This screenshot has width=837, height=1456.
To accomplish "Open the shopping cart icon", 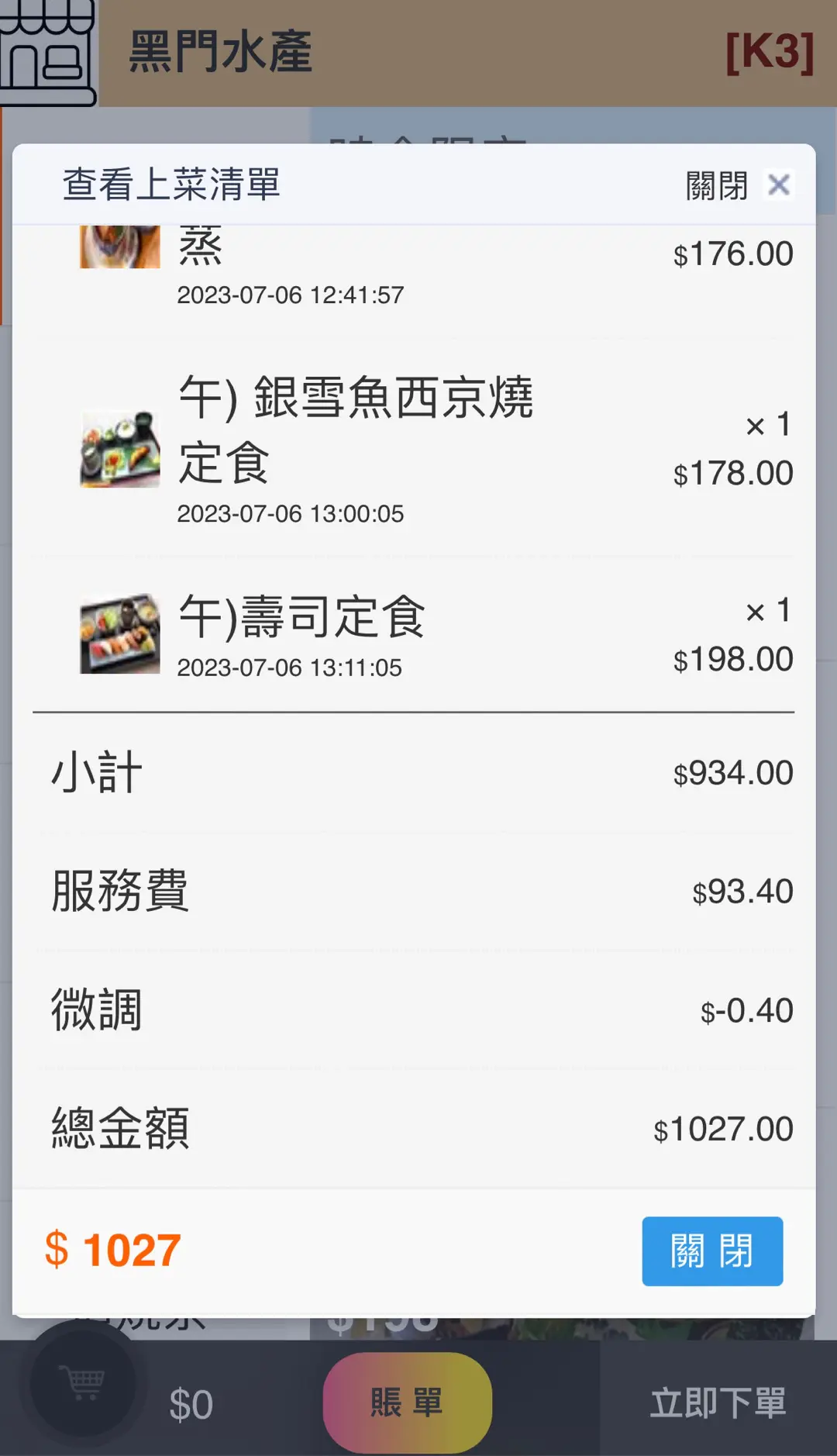I will (84, 1382).
